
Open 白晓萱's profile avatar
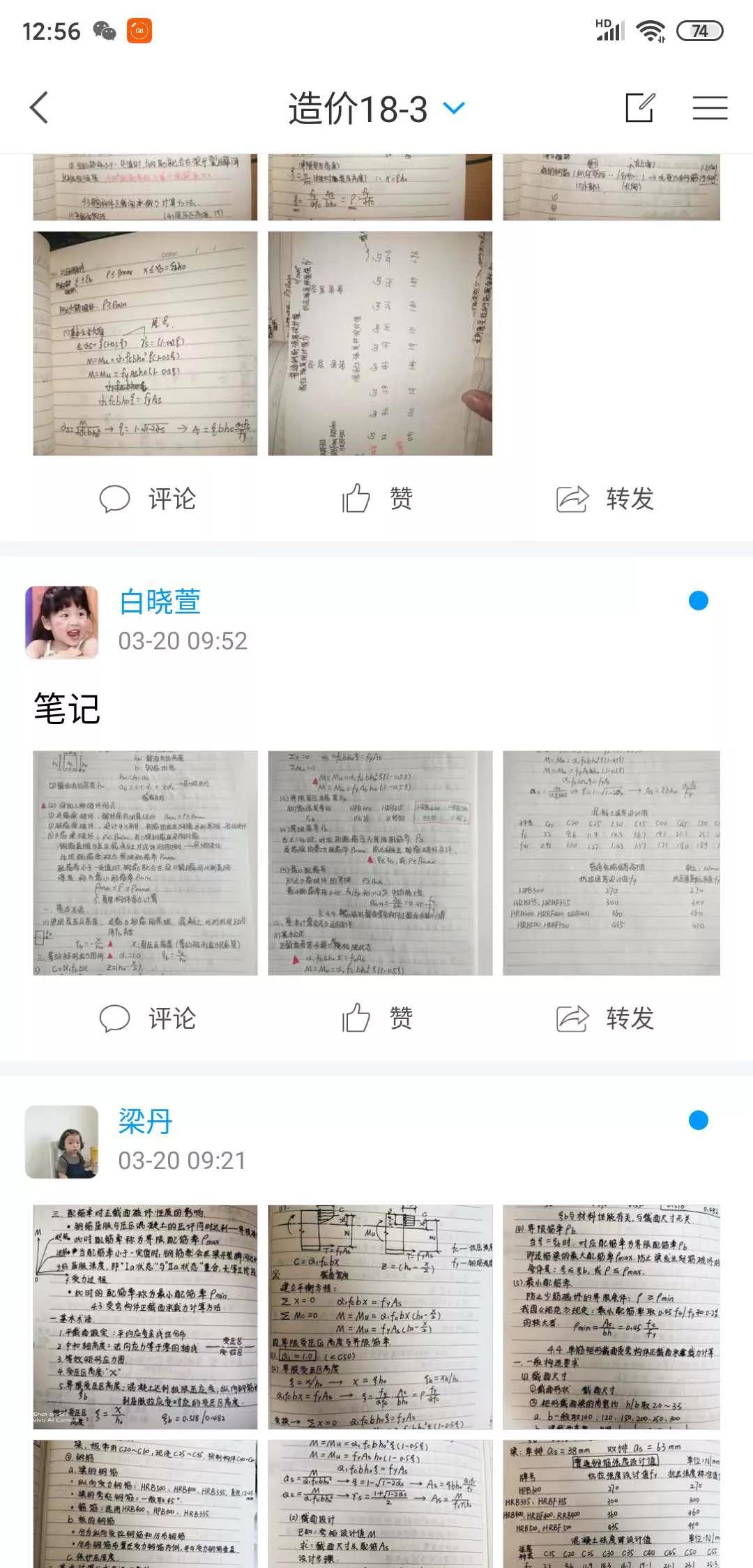coord(62,622)
